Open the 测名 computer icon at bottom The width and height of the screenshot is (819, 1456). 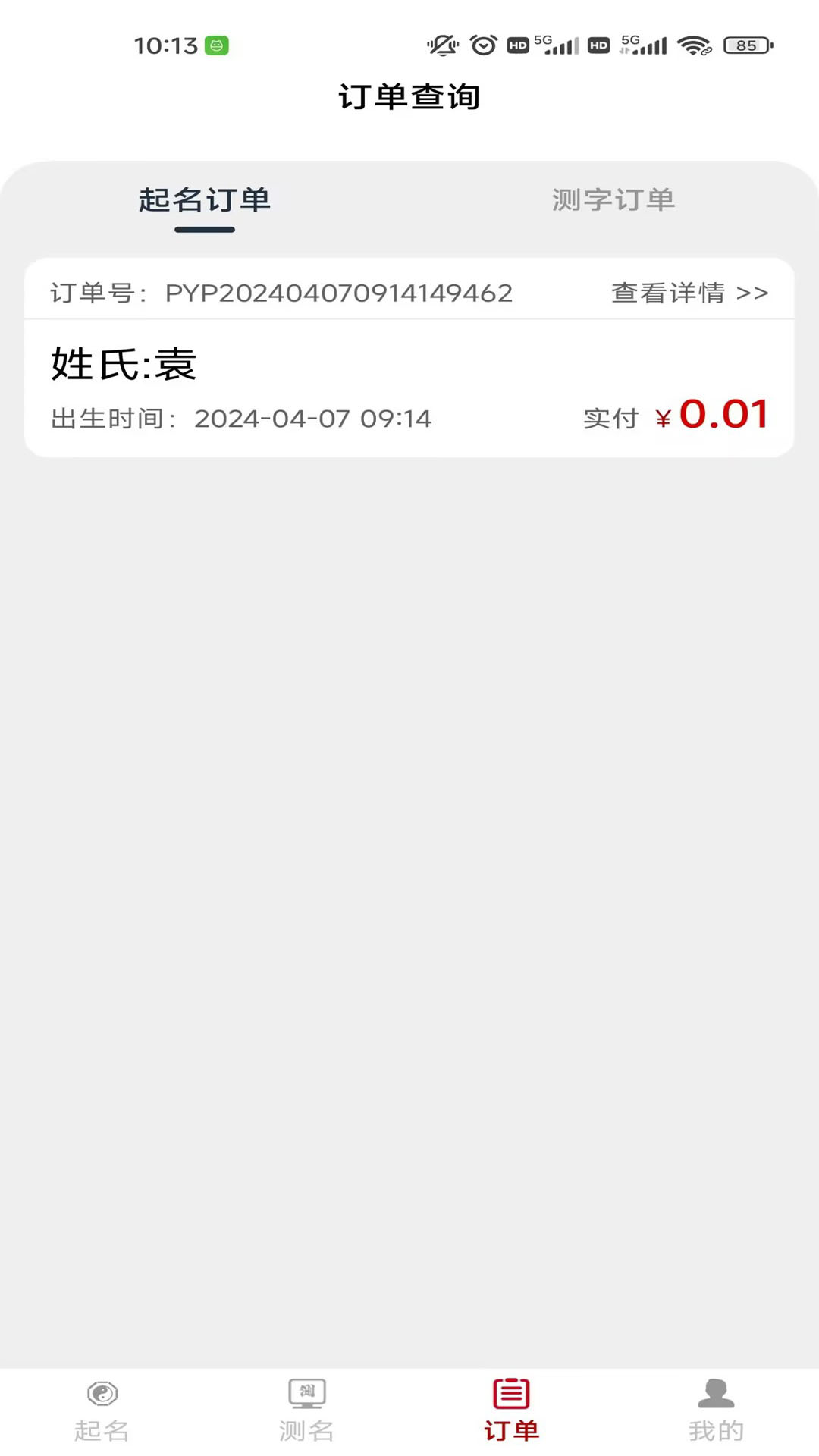[x=306, y=1407]
